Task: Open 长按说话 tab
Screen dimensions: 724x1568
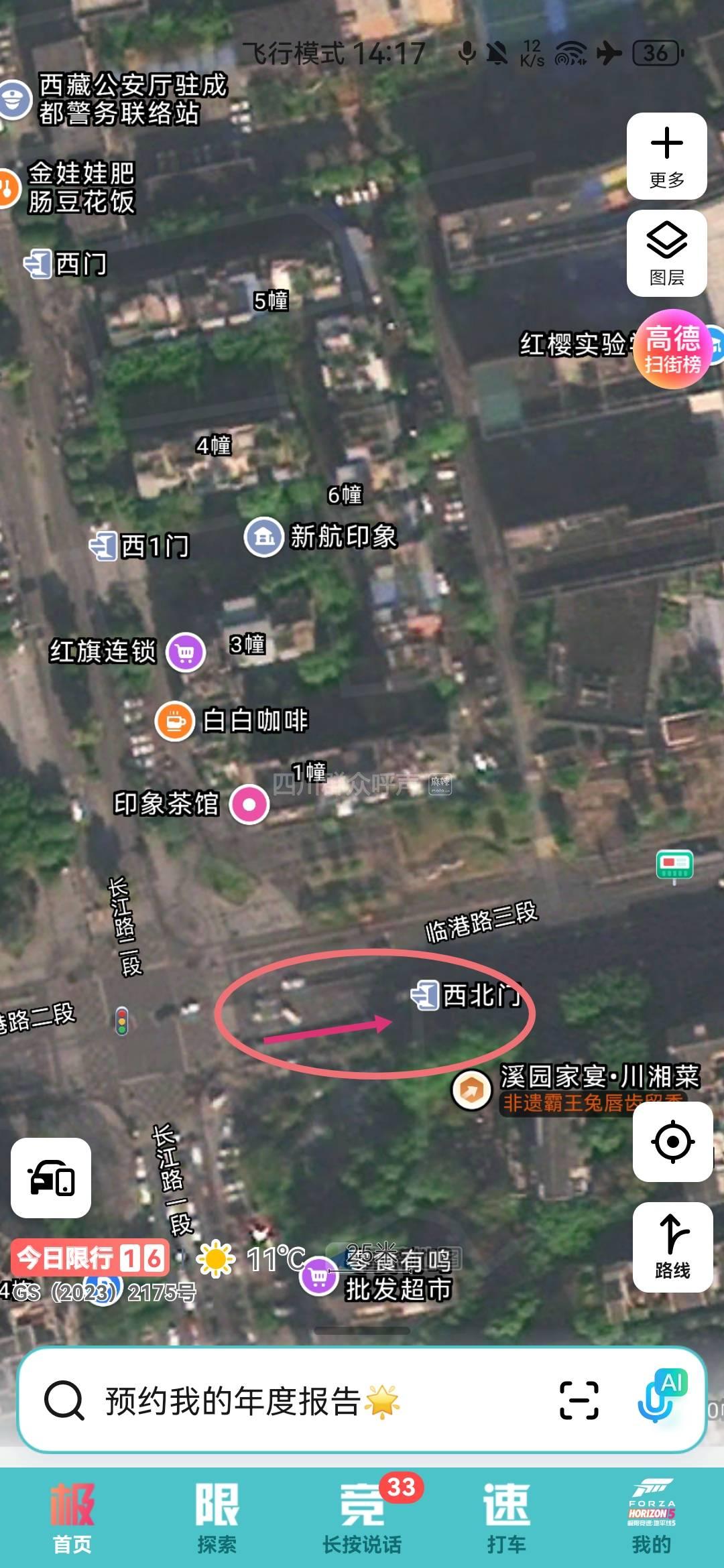Action: [x=362, y=1518]
